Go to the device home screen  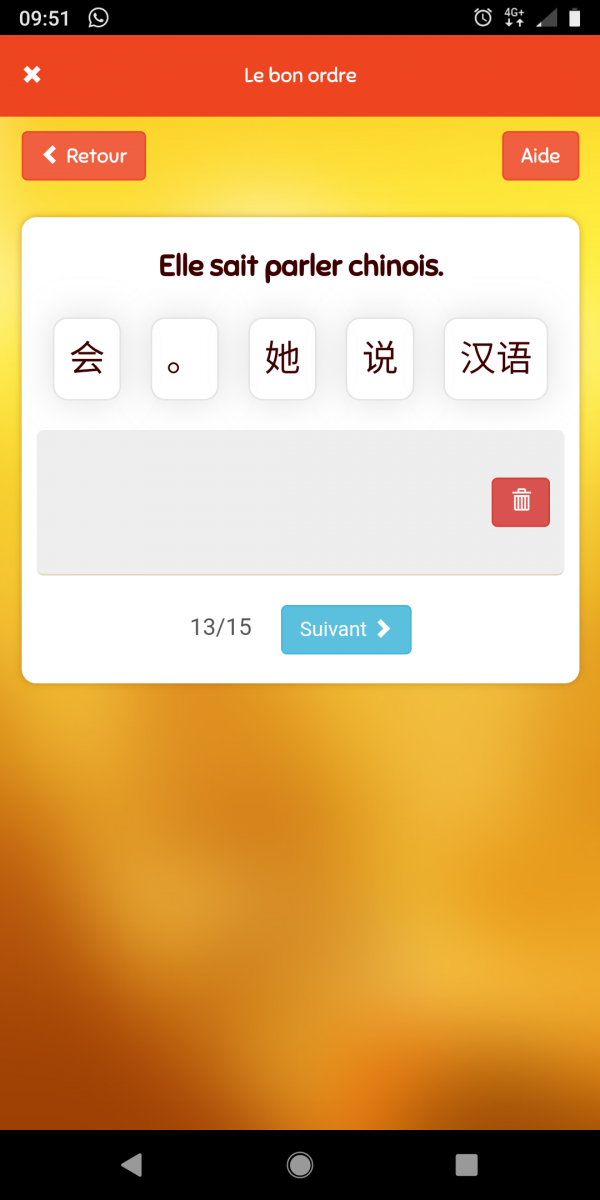point(299,1164)
